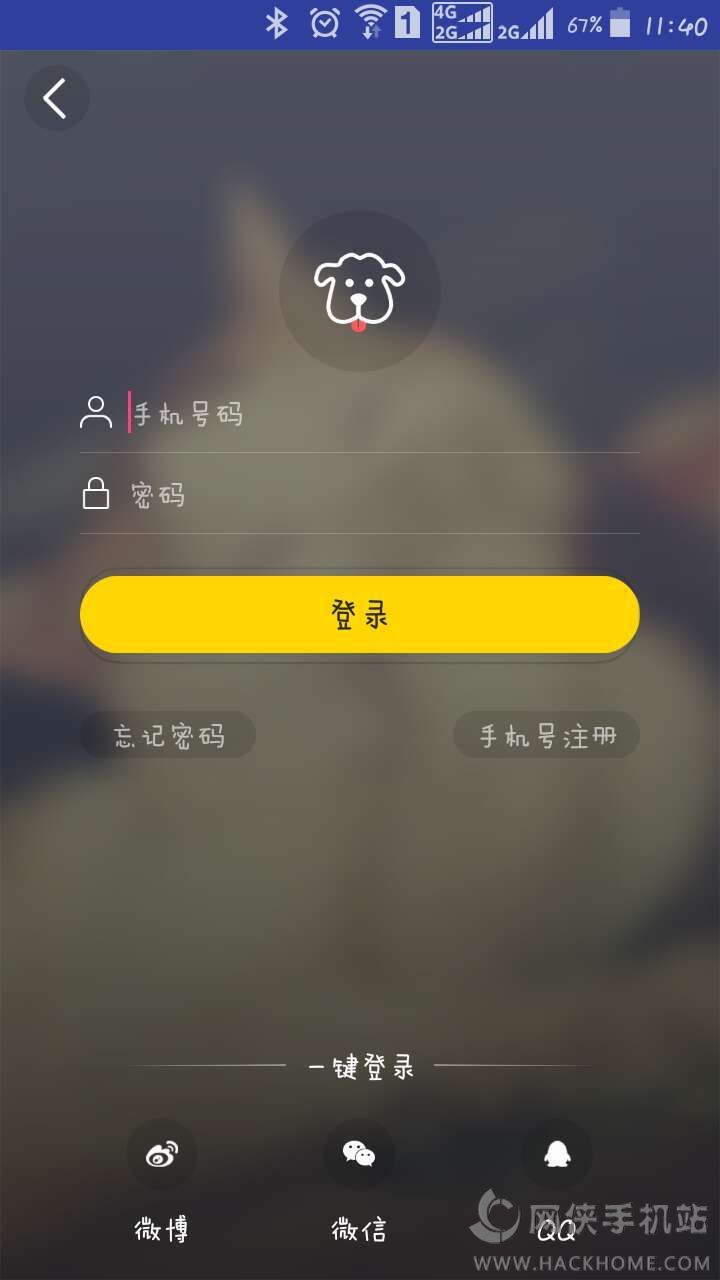The width and height of the screenshot is (720, 1280).
Task: Select the 密码 password field
Action: click(380, 495)
